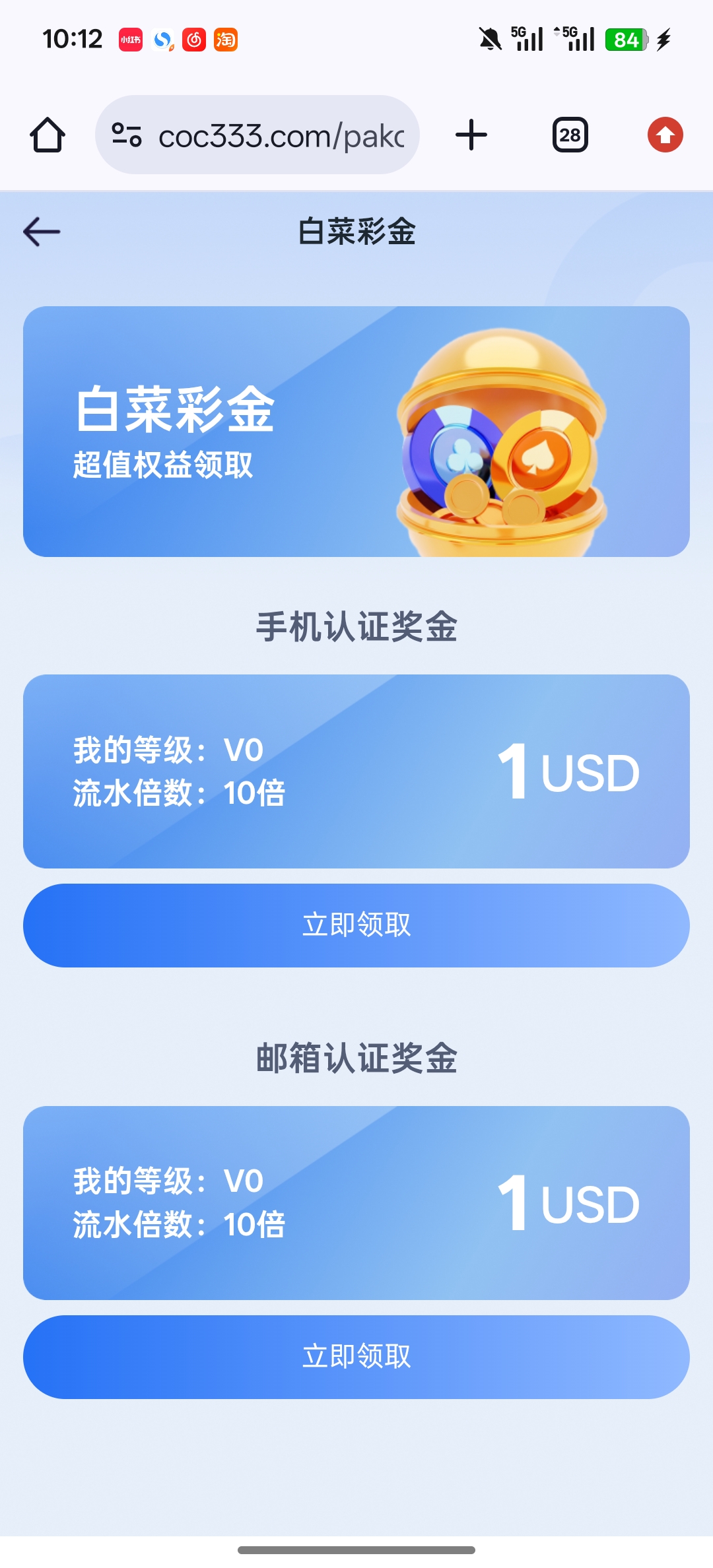Open a new browser tab
The width and height of the screenshot is (713, 1568).
[x=471, y=135]
